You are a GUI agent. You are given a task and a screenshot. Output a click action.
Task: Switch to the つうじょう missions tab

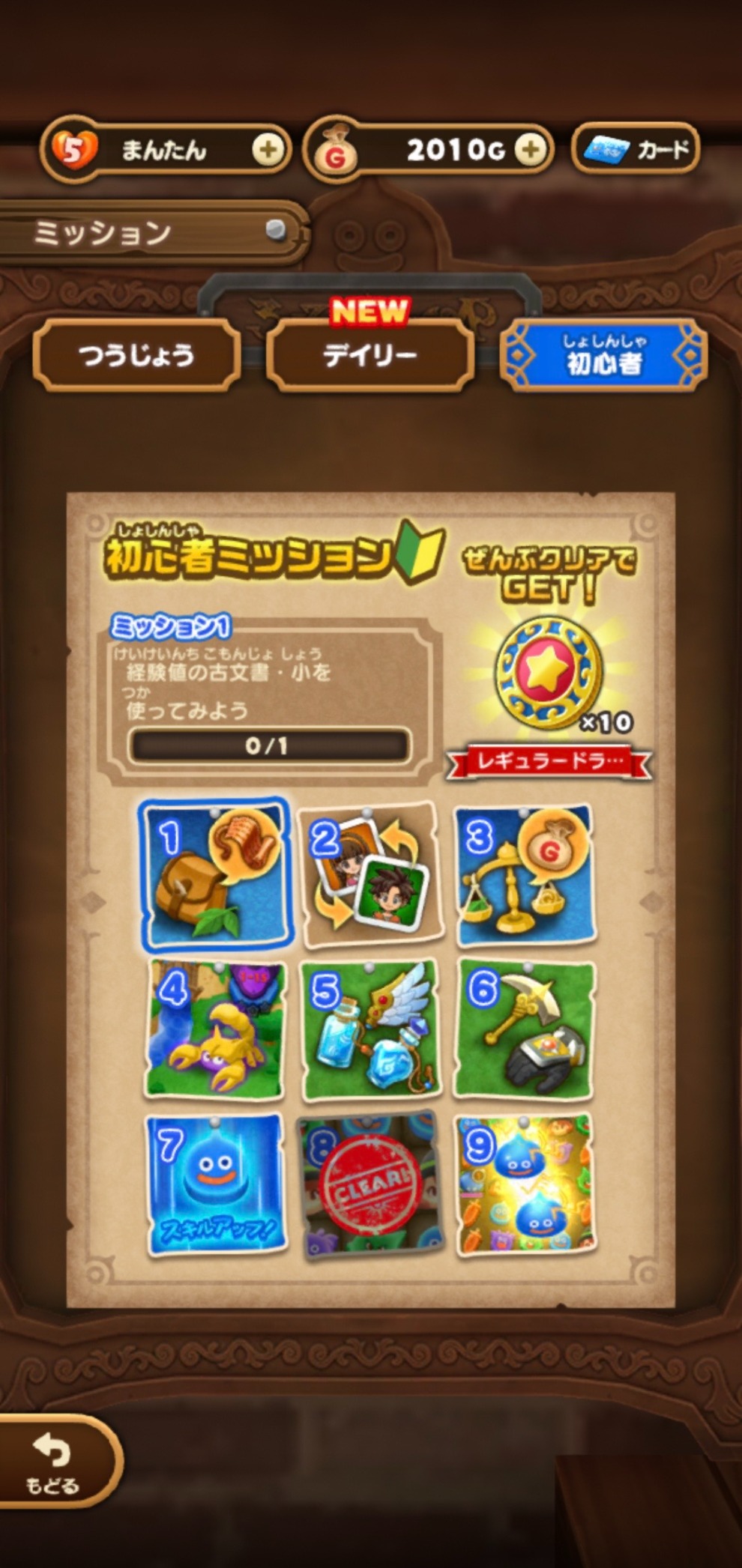pyautogui.click(x=136, y=355)
